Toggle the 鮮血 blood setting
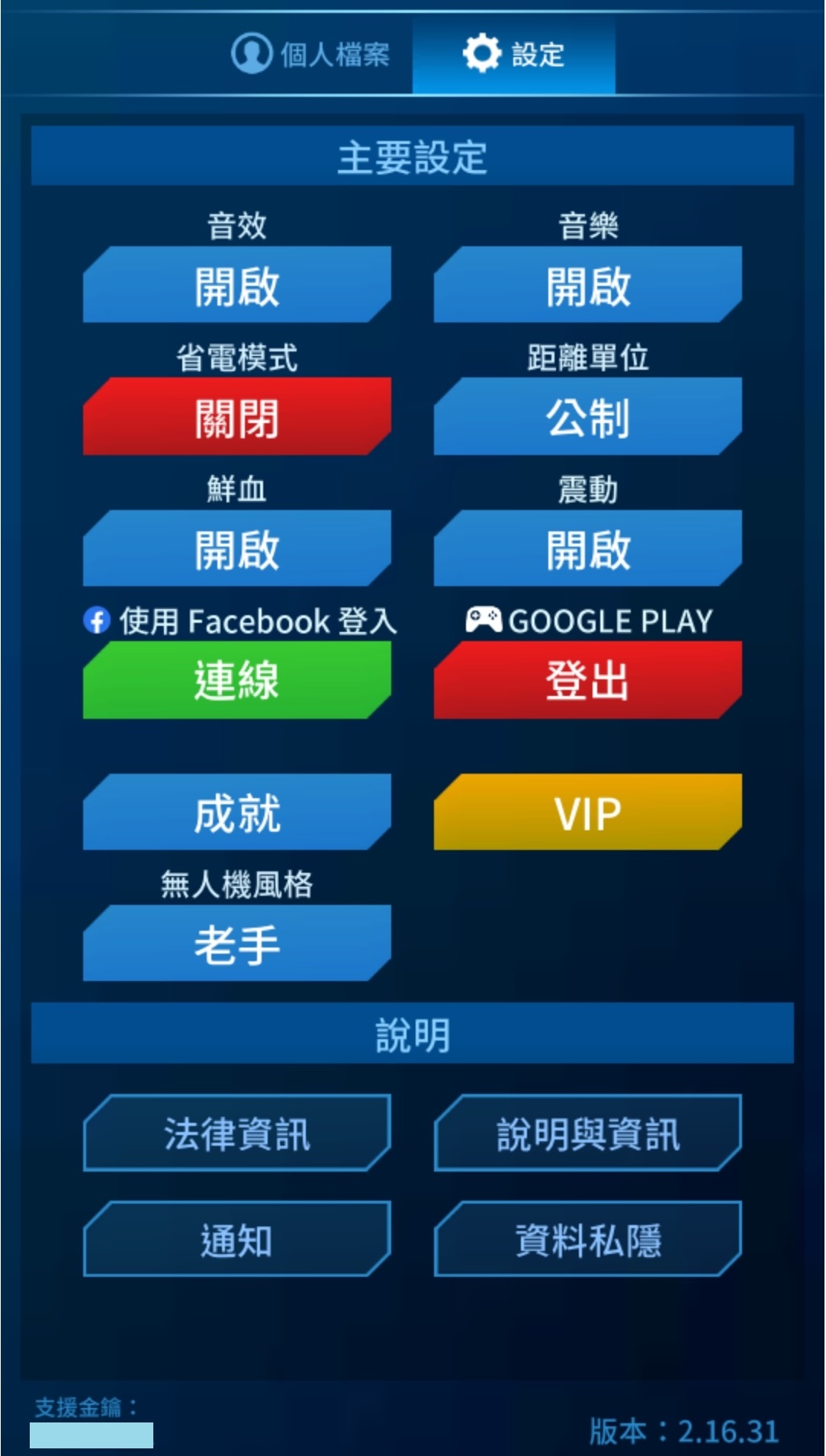This screenshot has width=826, height=1456. pyautogui.click(x=236, y=549)
